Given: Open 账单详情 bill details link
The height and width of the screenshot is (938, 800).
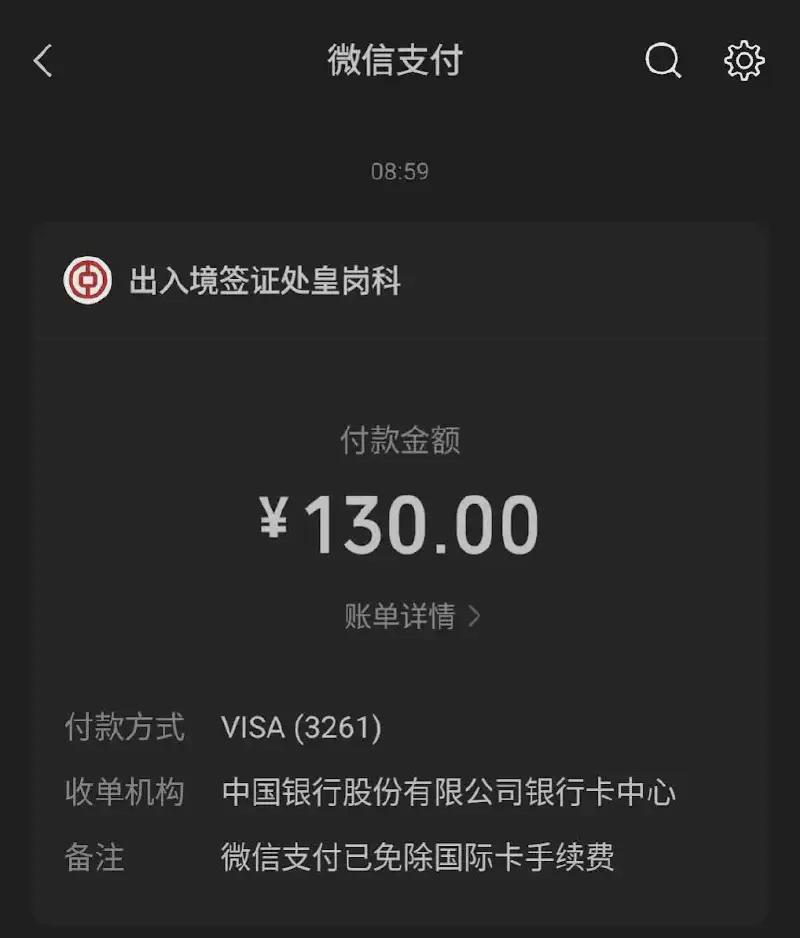Looking at the screenshot, I should pos(411,616).
